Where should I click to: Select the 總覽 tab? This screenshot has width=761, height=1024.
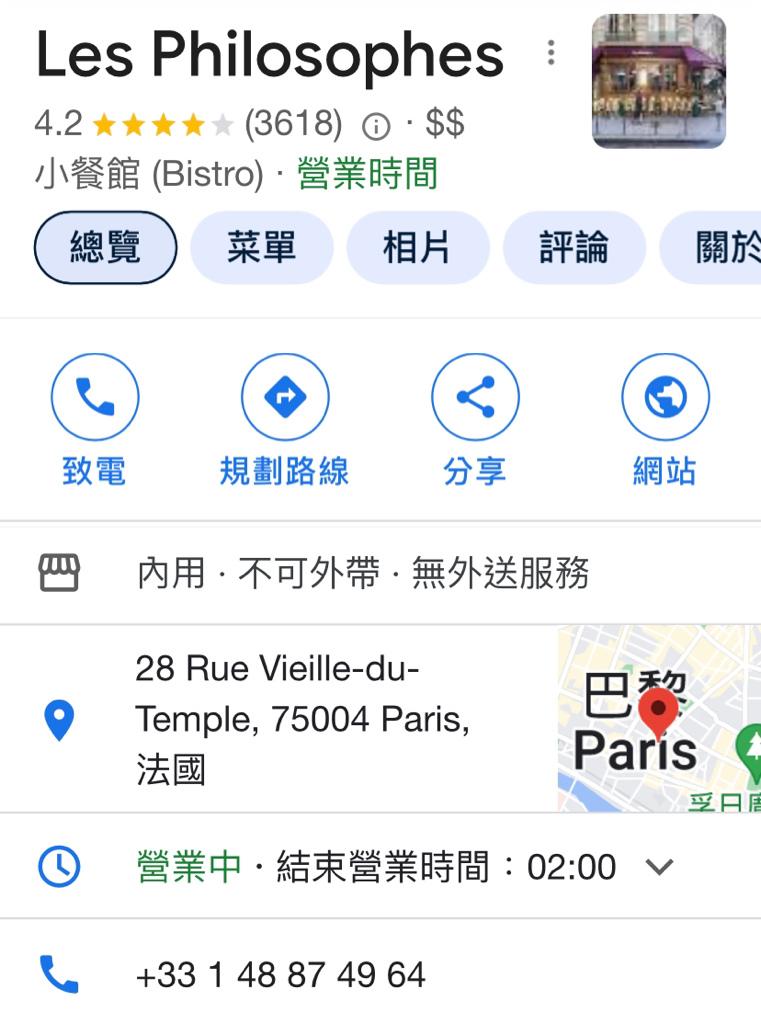(x=105, y=247)
